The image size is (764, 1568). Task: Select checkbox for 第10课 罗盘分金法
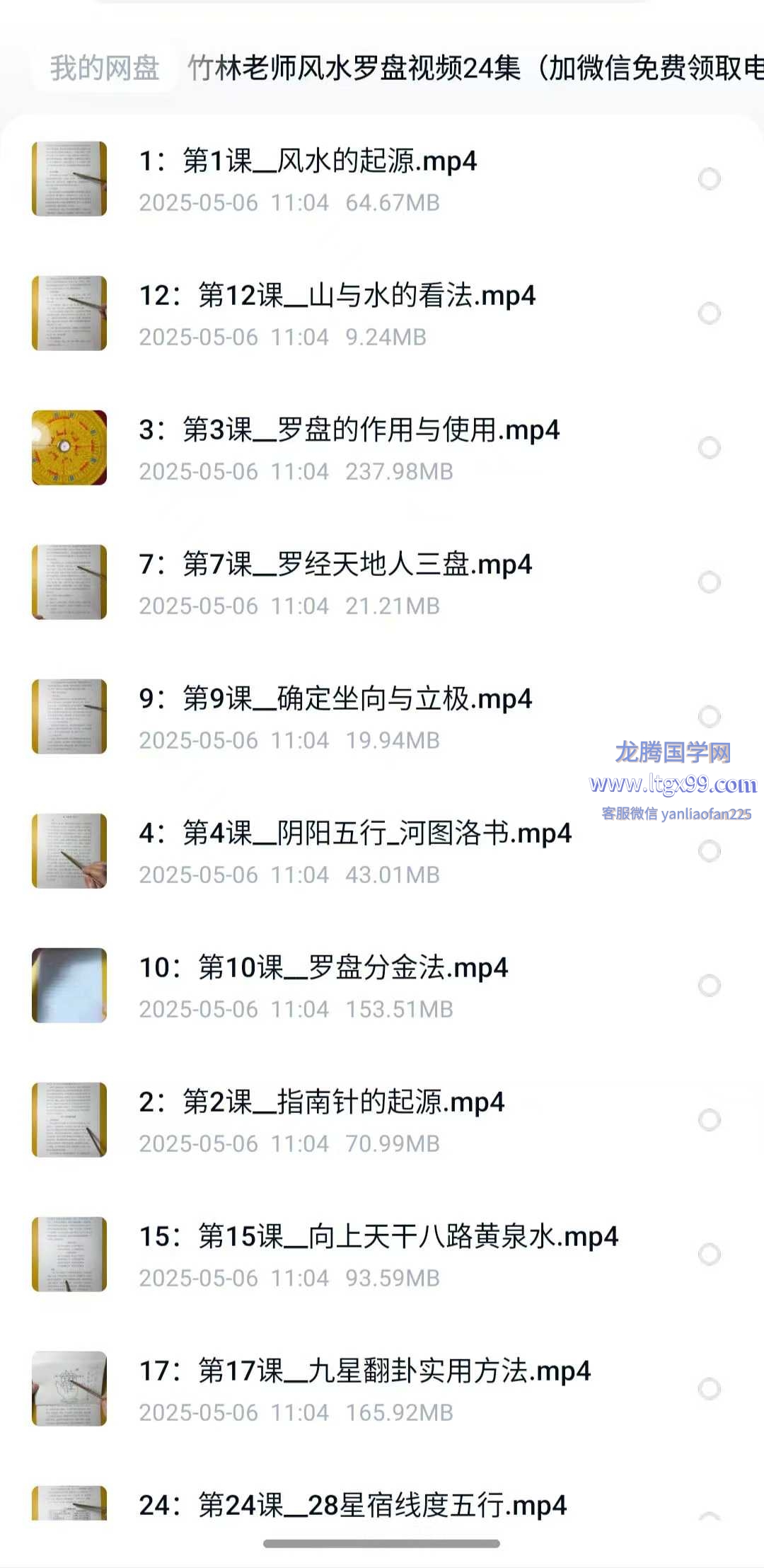709,986
